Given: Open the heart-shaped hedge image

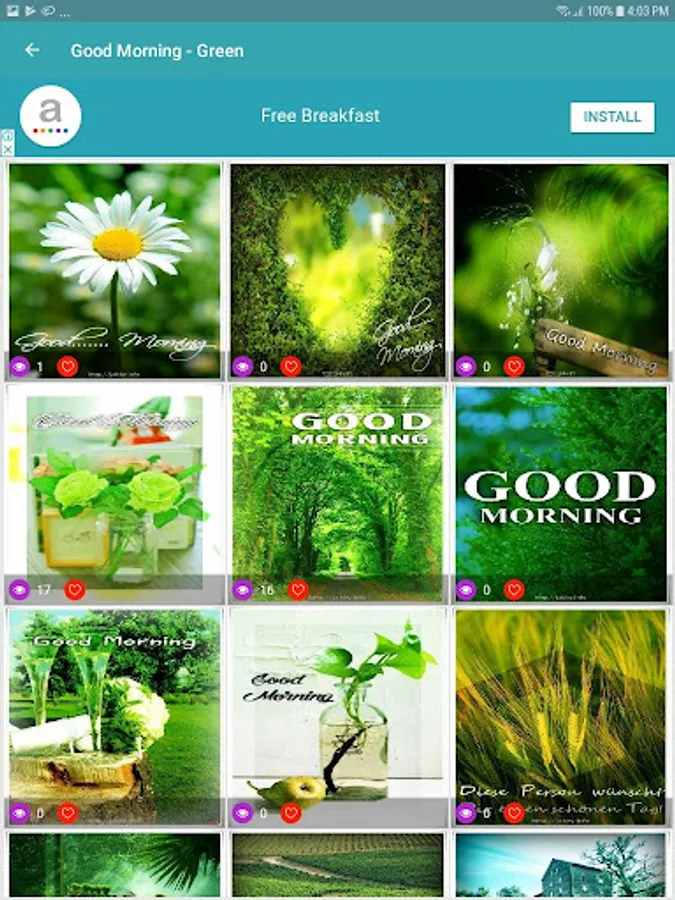Looking at the screenshot, I should coord(338,270).
